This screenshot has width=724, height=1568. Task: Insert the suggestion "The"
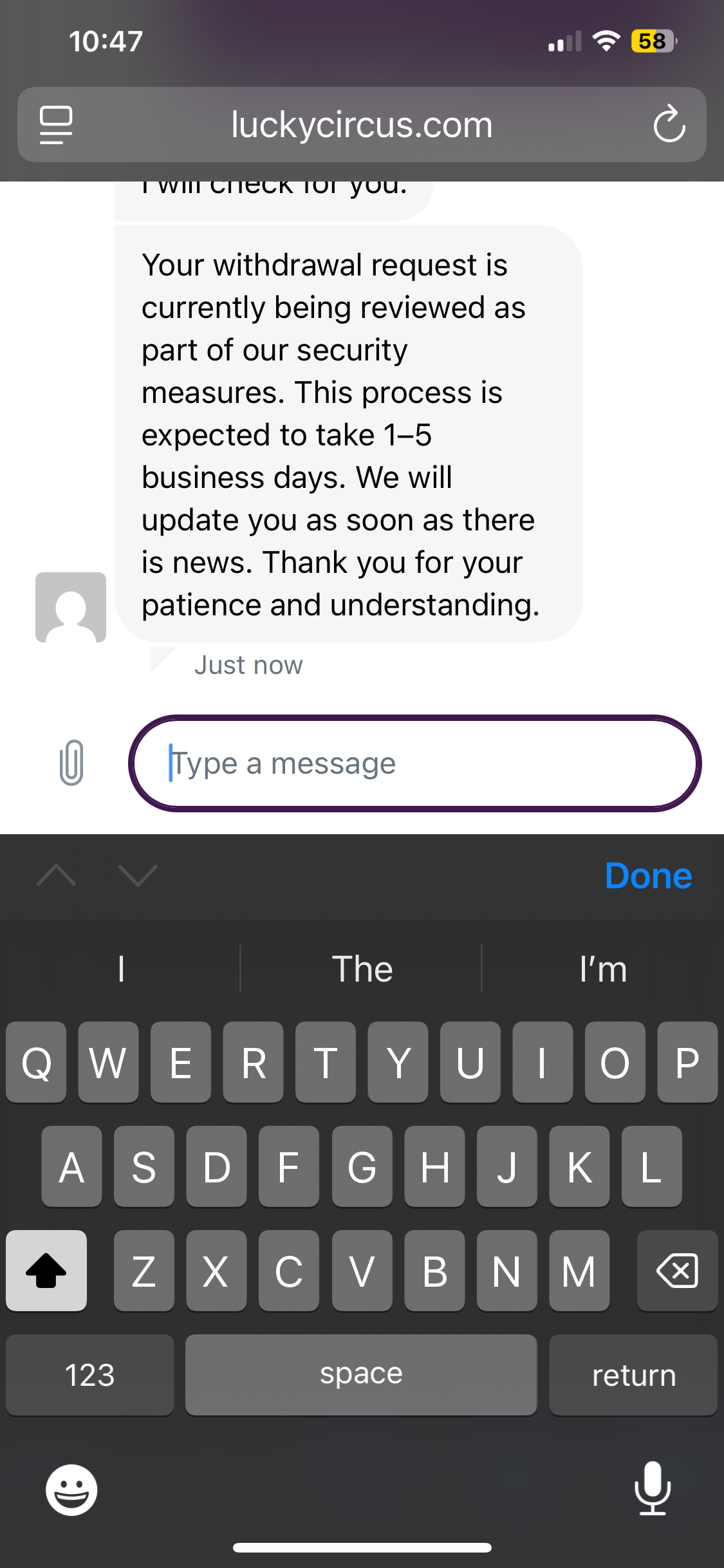(362, 969)
